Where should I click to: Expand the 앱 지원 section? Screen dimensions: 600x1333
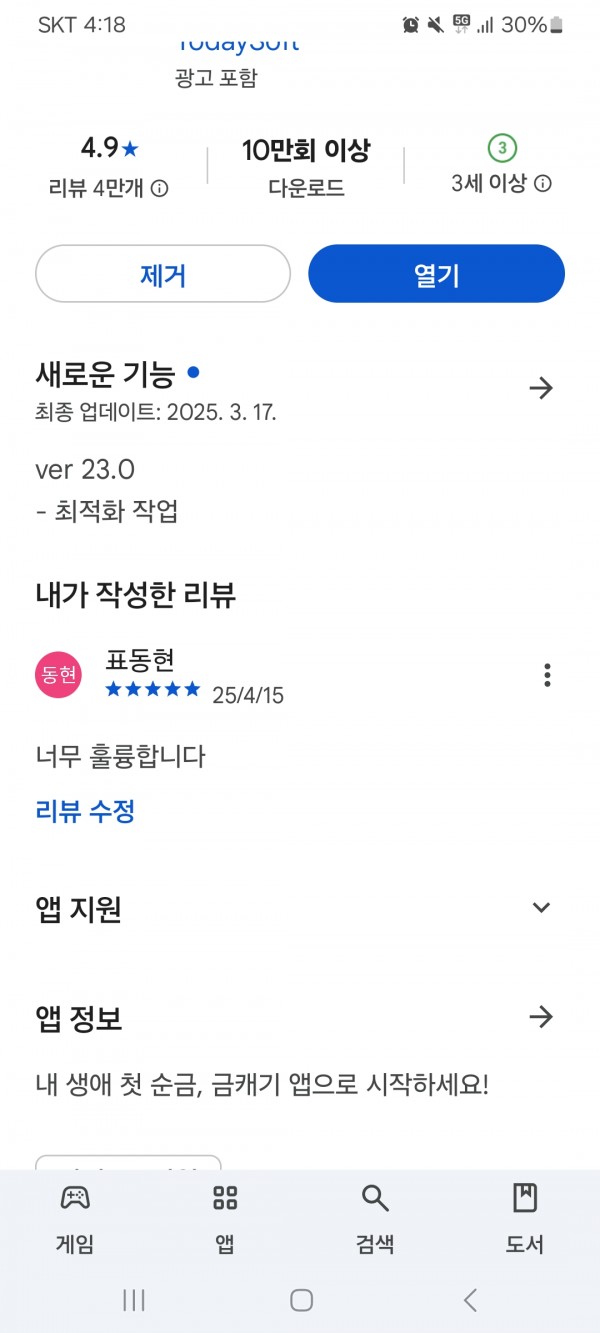coord(541,908)
